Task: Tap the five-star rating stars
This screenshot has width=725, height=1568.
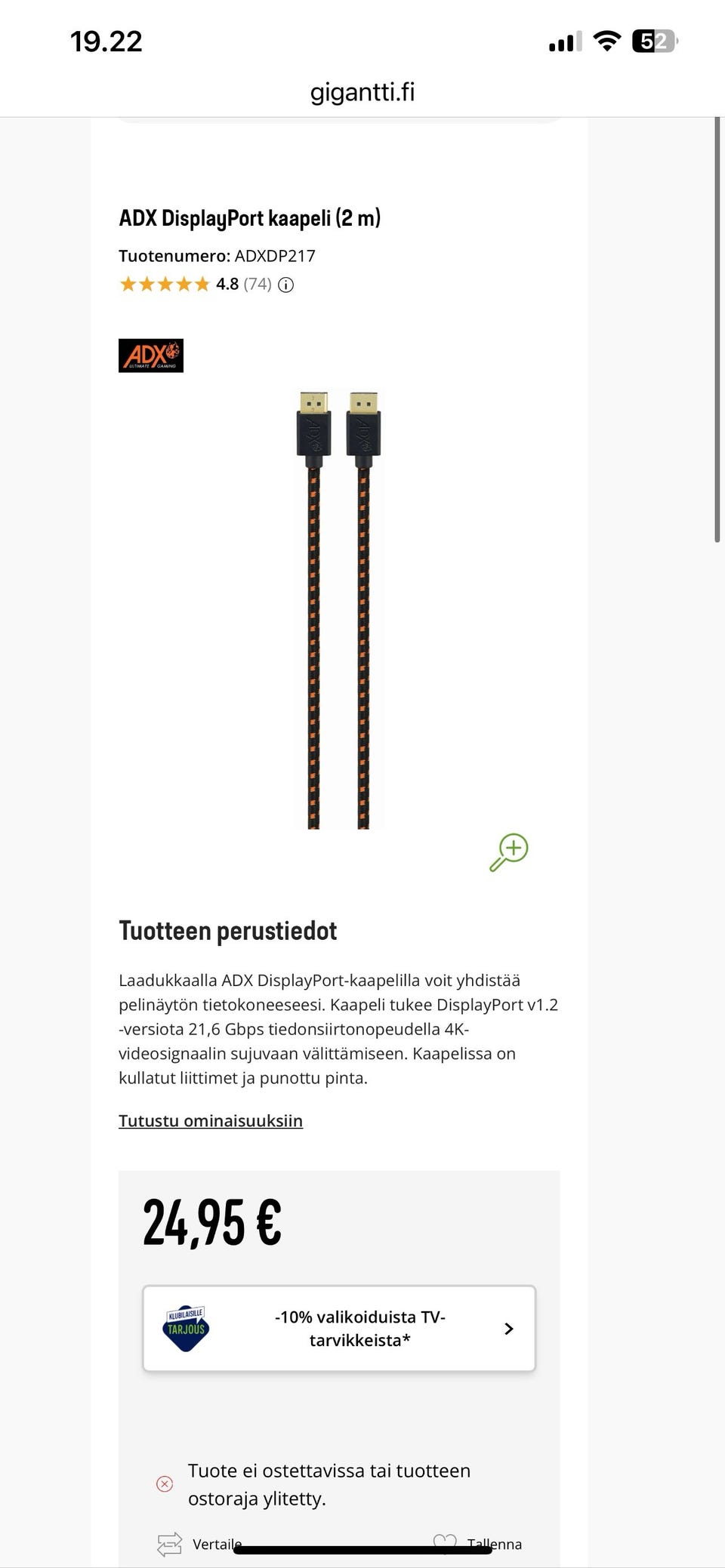Action: coord(165,284)
